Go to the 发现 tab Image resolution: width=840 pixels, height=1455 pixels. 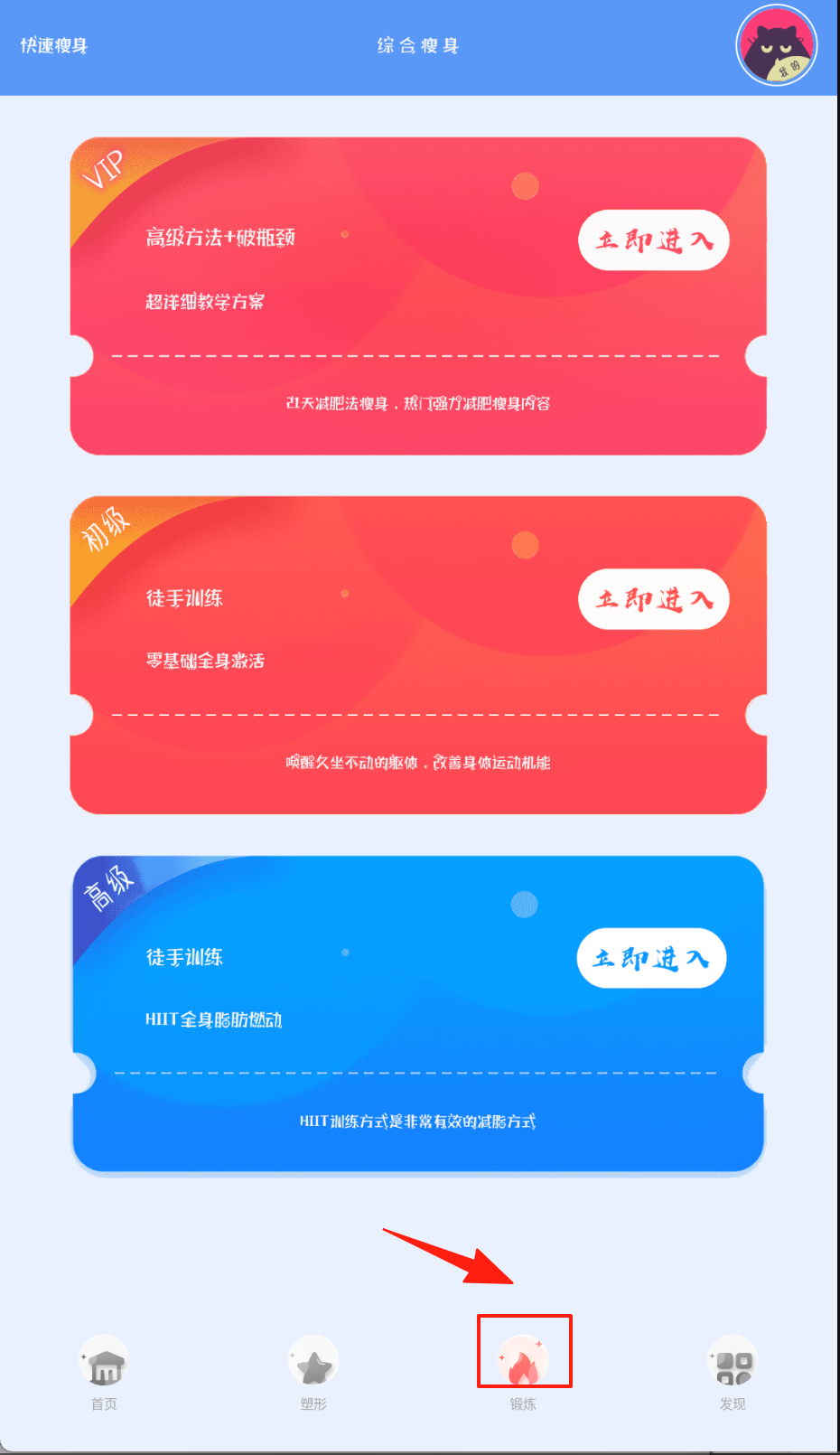coord(733,1372)
